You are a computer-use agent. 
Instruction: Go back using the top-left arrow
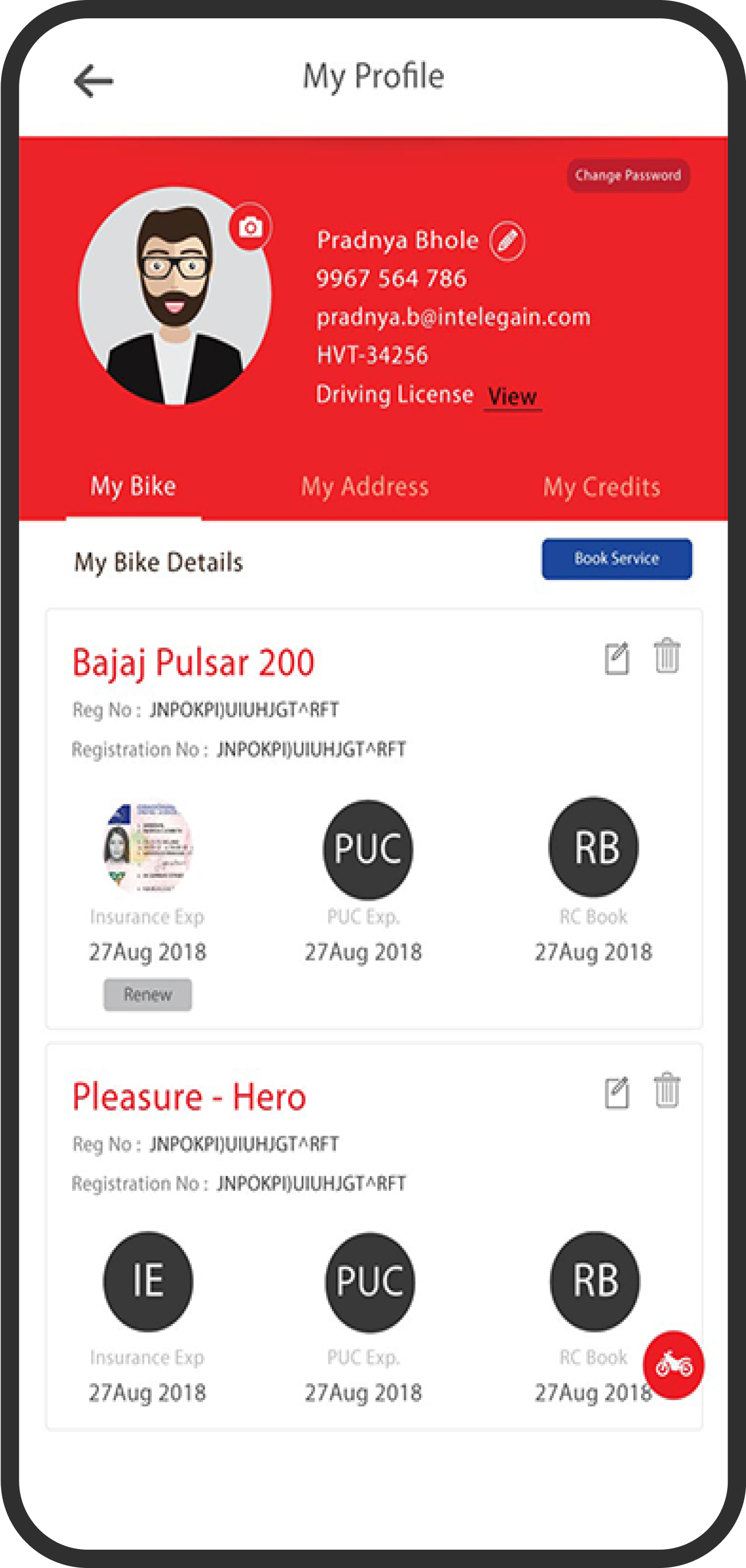(x=93, y=80)
